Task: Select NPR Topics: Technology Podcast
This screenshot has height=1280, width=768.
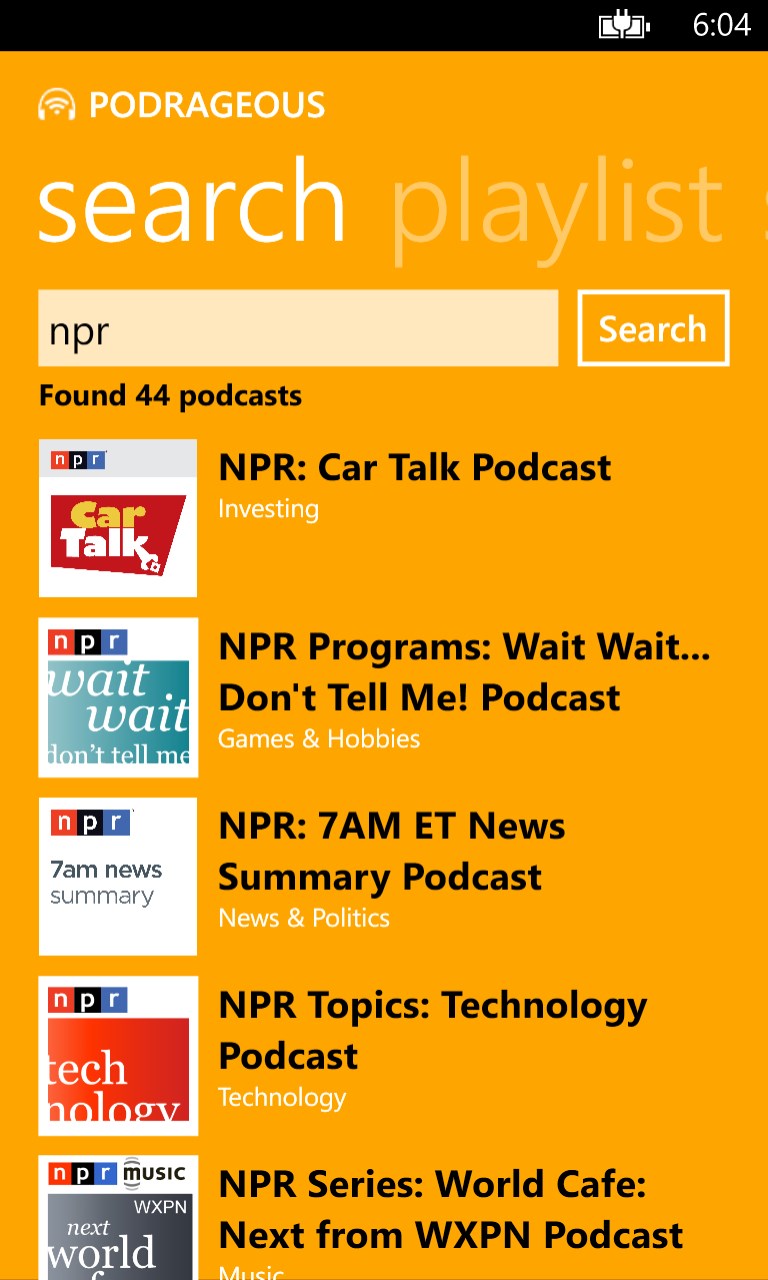Action: click(x=432, y=1030)
